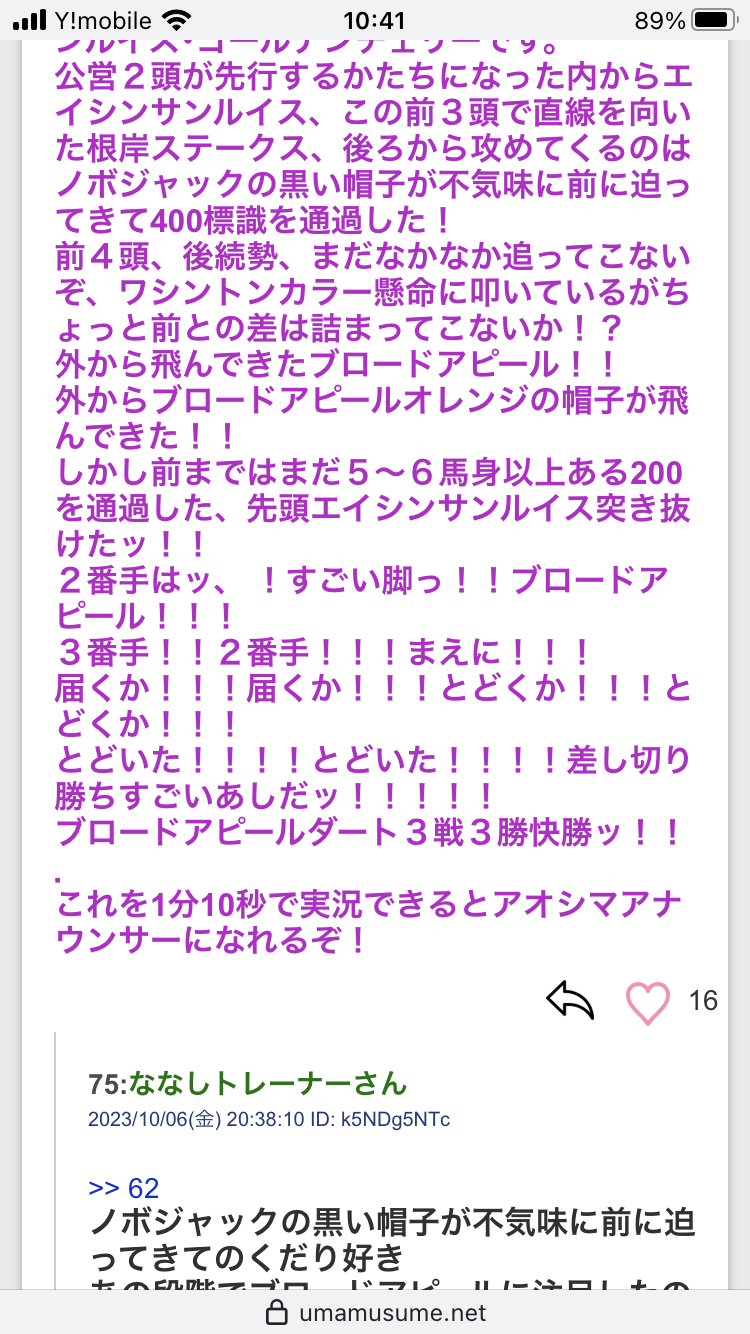Like the post with 16 hearts

pyautogui.click(x=647, y=1002)
